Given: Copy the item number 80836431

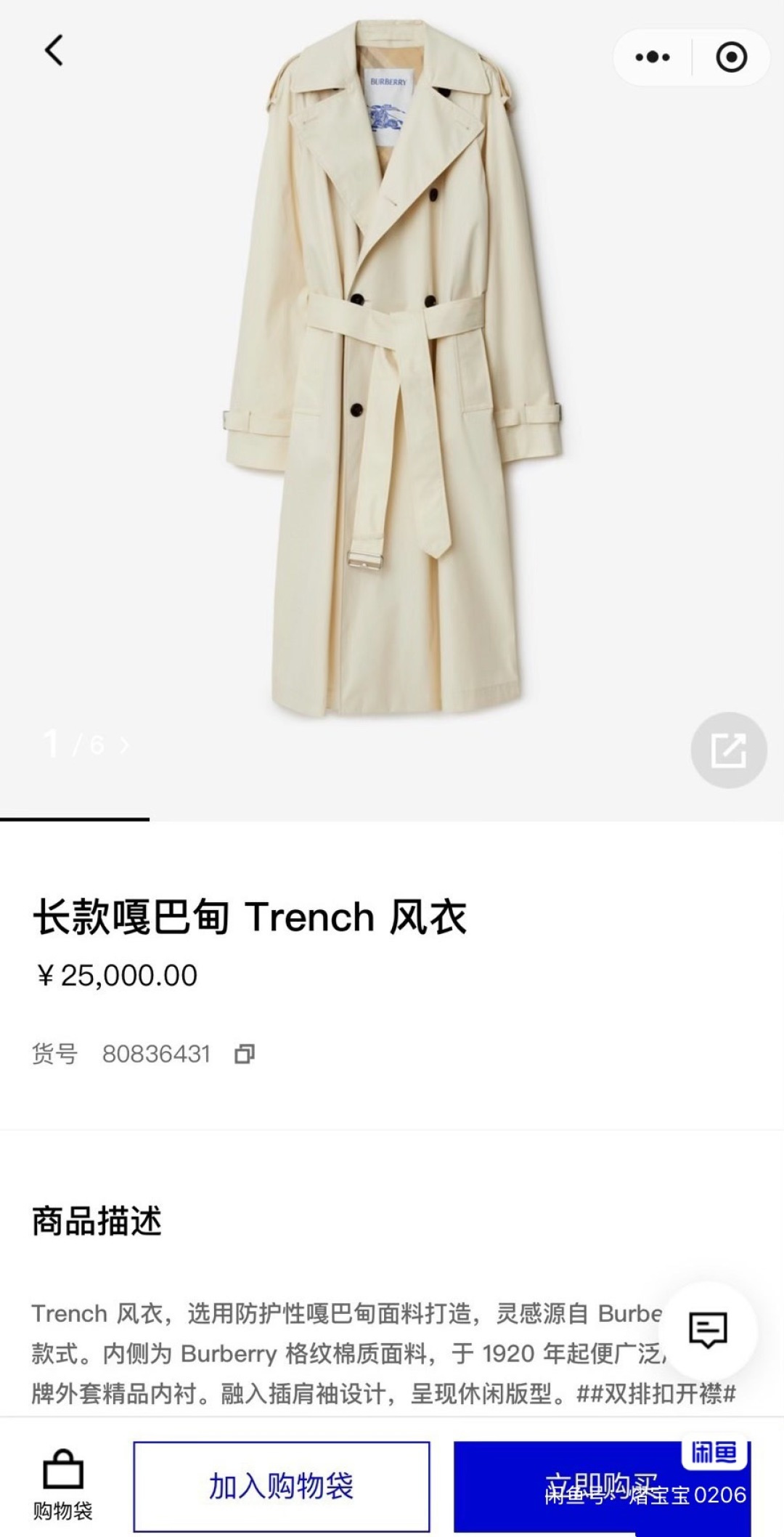Looking at the screenshot, I should (245, 1054).
